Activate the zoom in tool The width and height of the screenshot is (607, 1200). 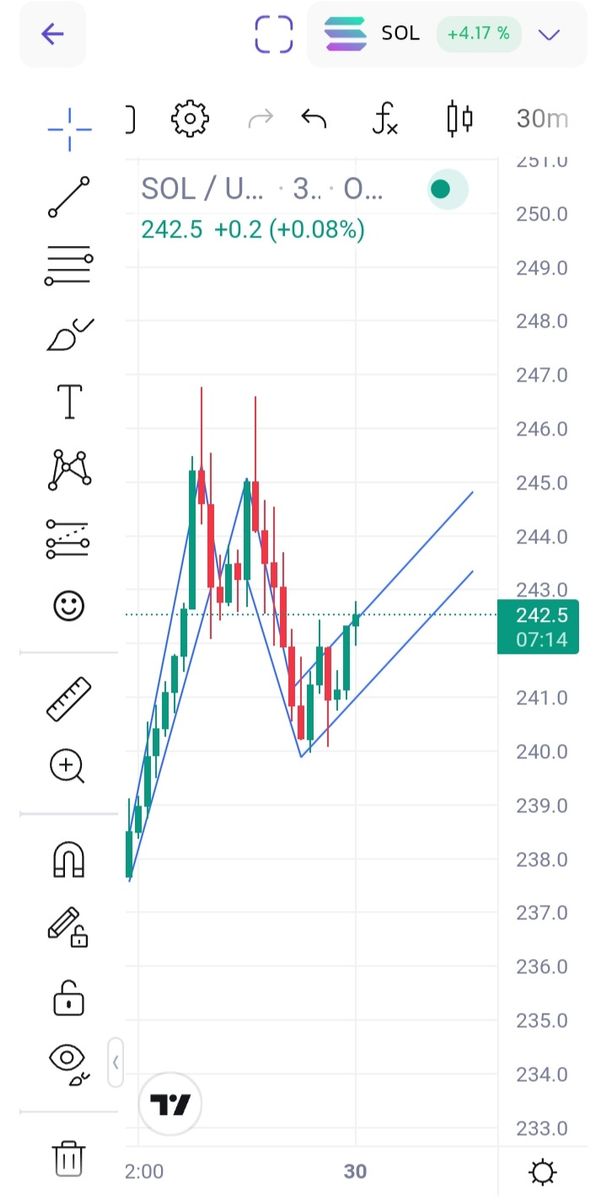click(x=67, y=767)
